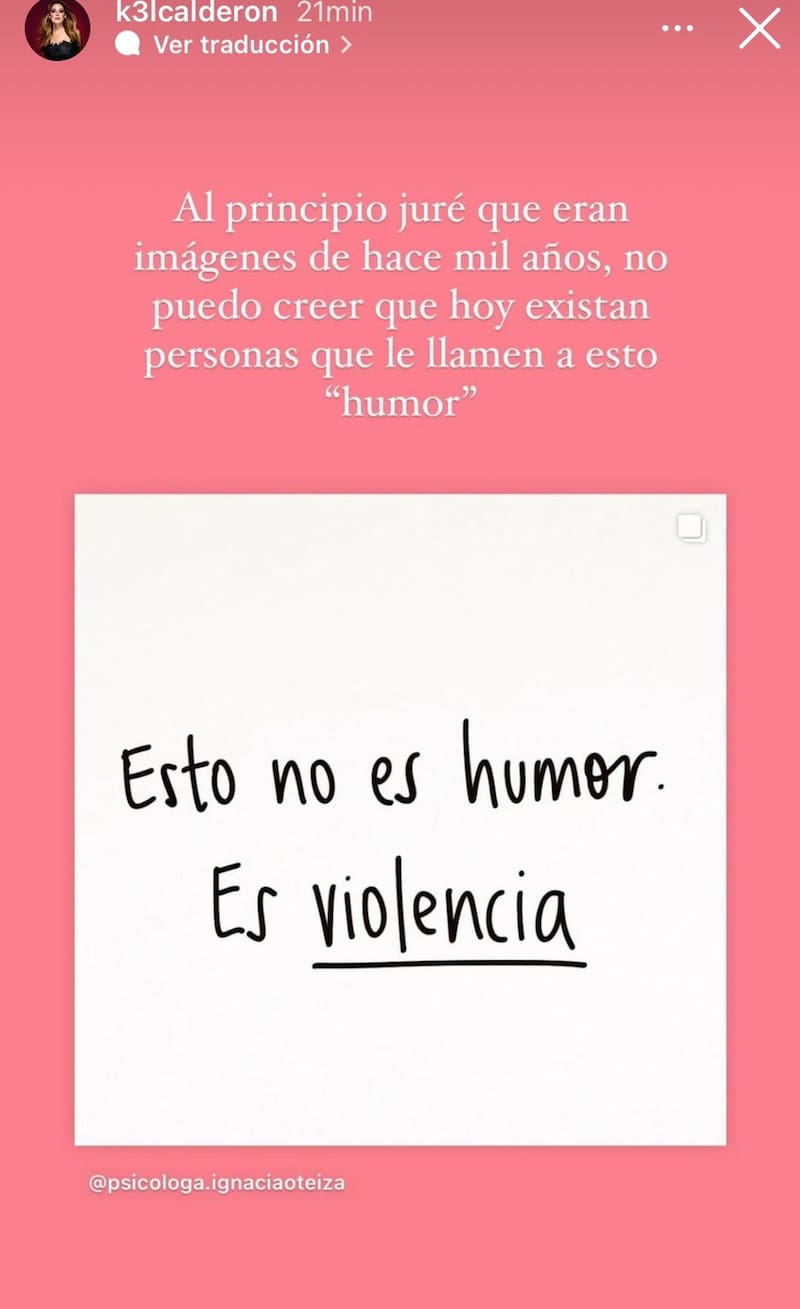This screenshot has width=800, height=1309.
Task: Open @psicologa.ignaciaoteiza's profile mention
Action: pos(217,1183)
